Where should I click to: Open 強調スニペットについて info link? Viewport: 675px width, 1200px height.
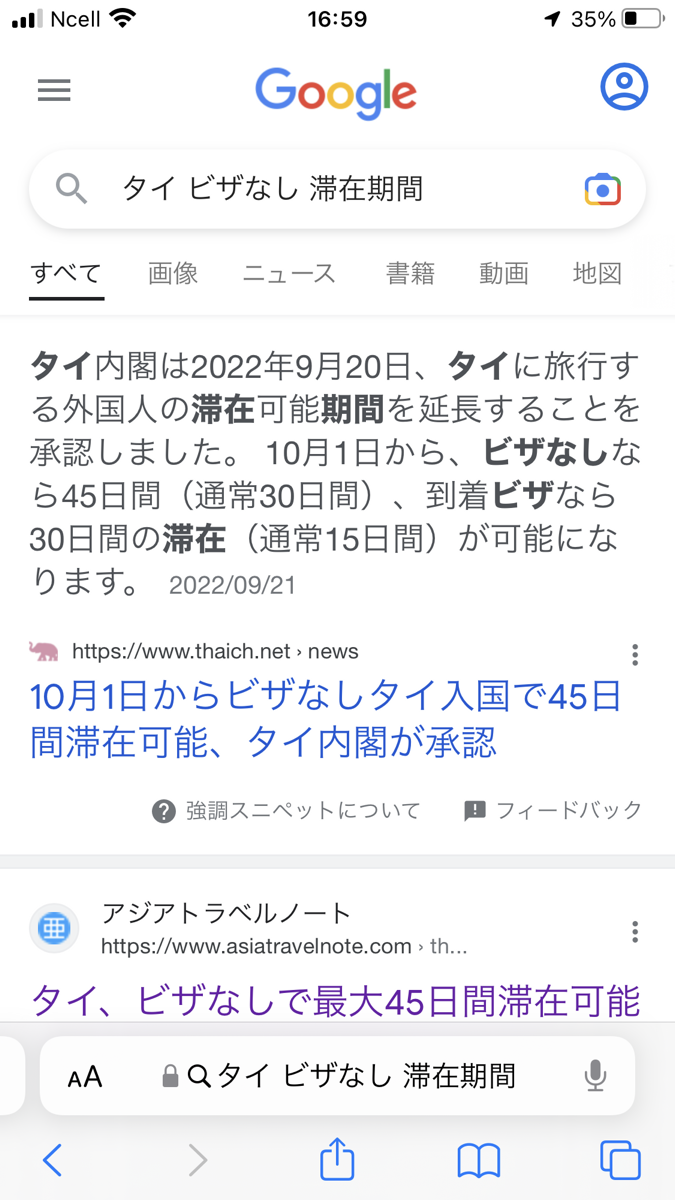(286, 811)
